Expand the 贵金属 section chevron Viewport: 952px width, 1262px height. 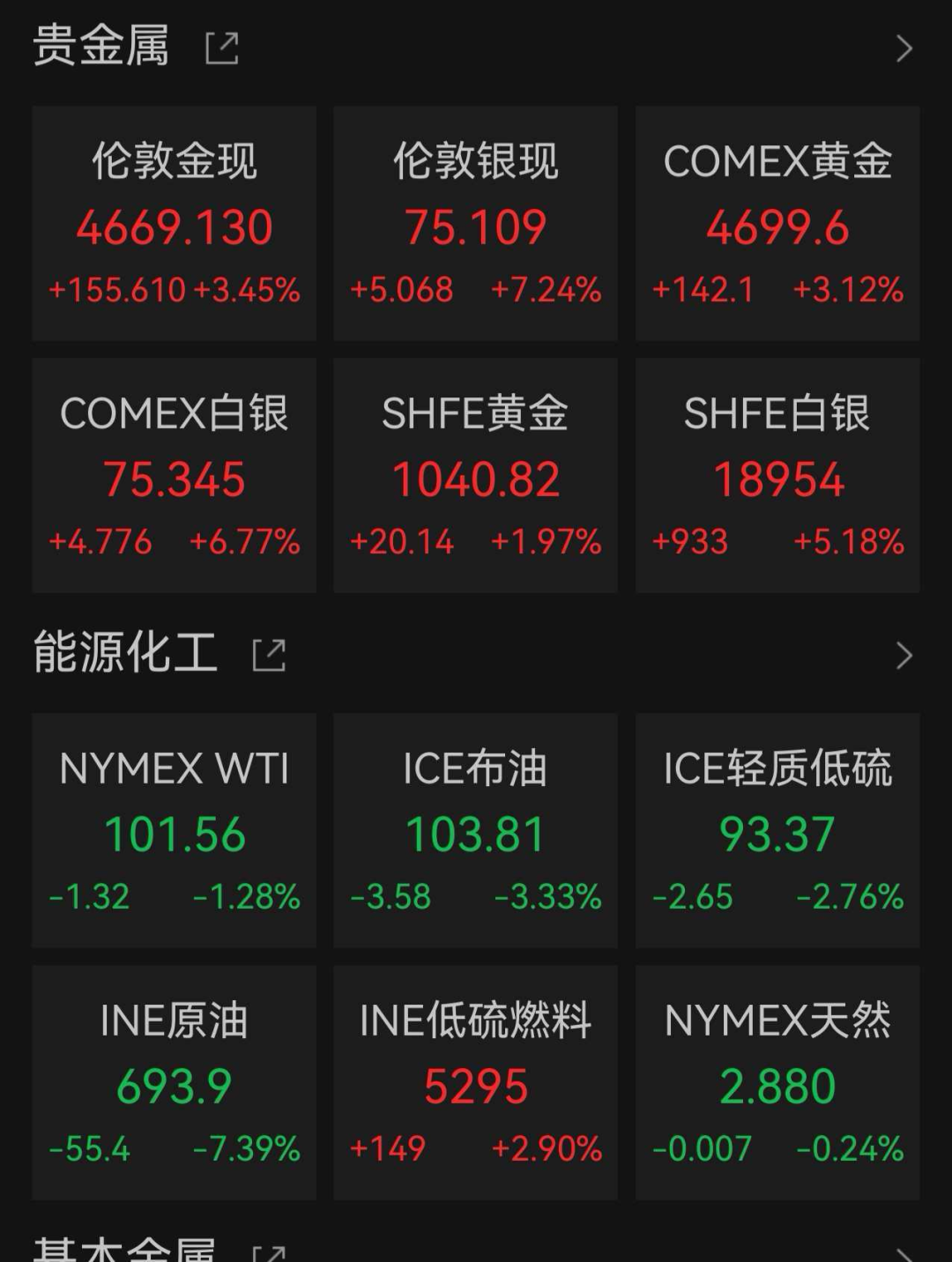[x=904, y=48]
